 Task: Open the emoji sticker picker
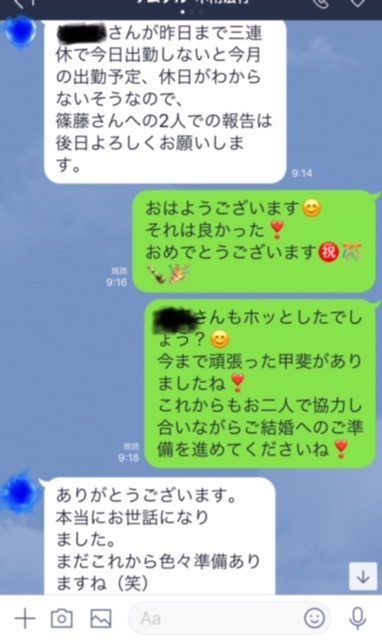pos(315,618)
